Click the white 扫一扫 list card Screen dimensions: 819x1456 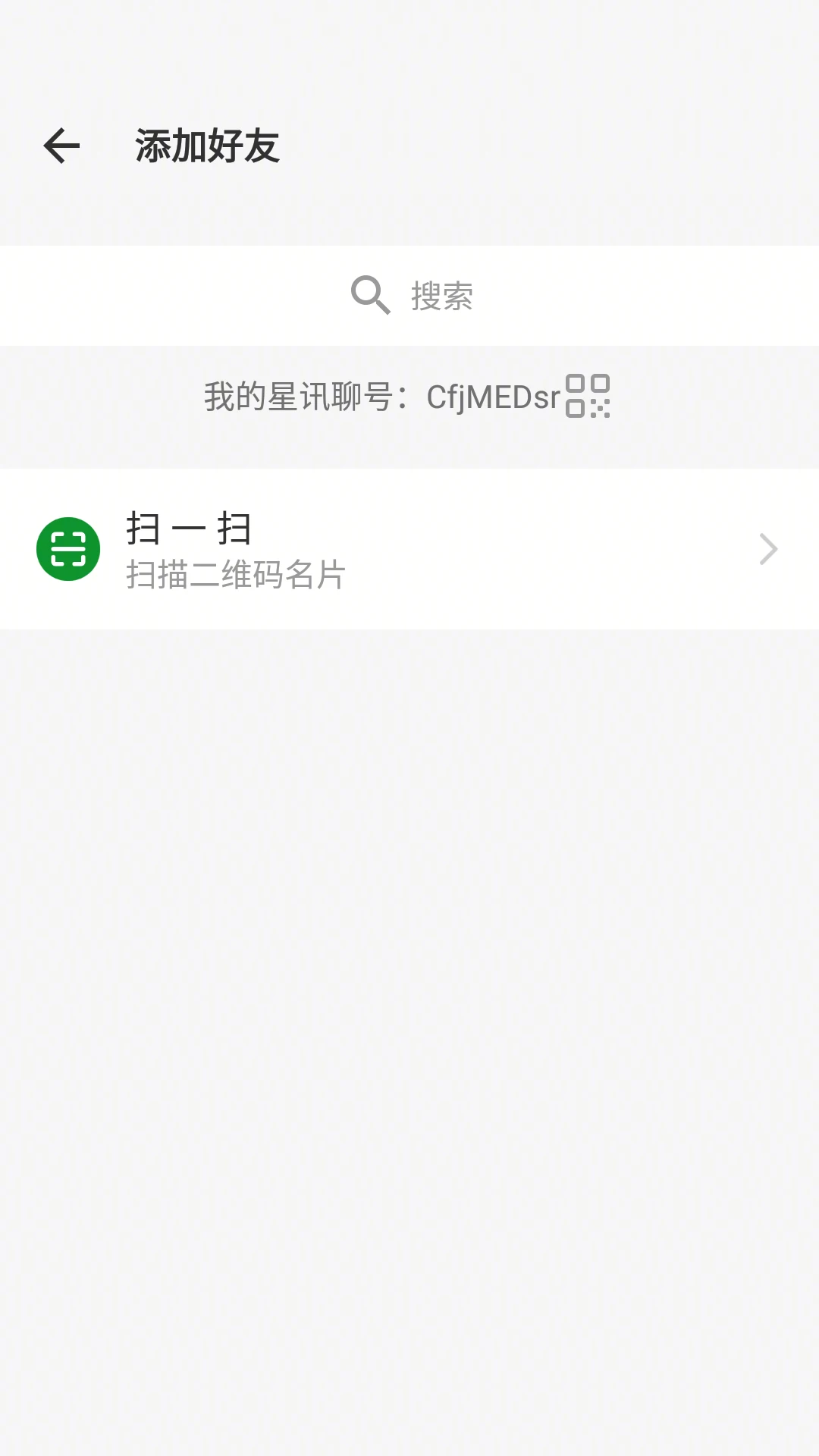pyautogui.click(x=409, y=548)
